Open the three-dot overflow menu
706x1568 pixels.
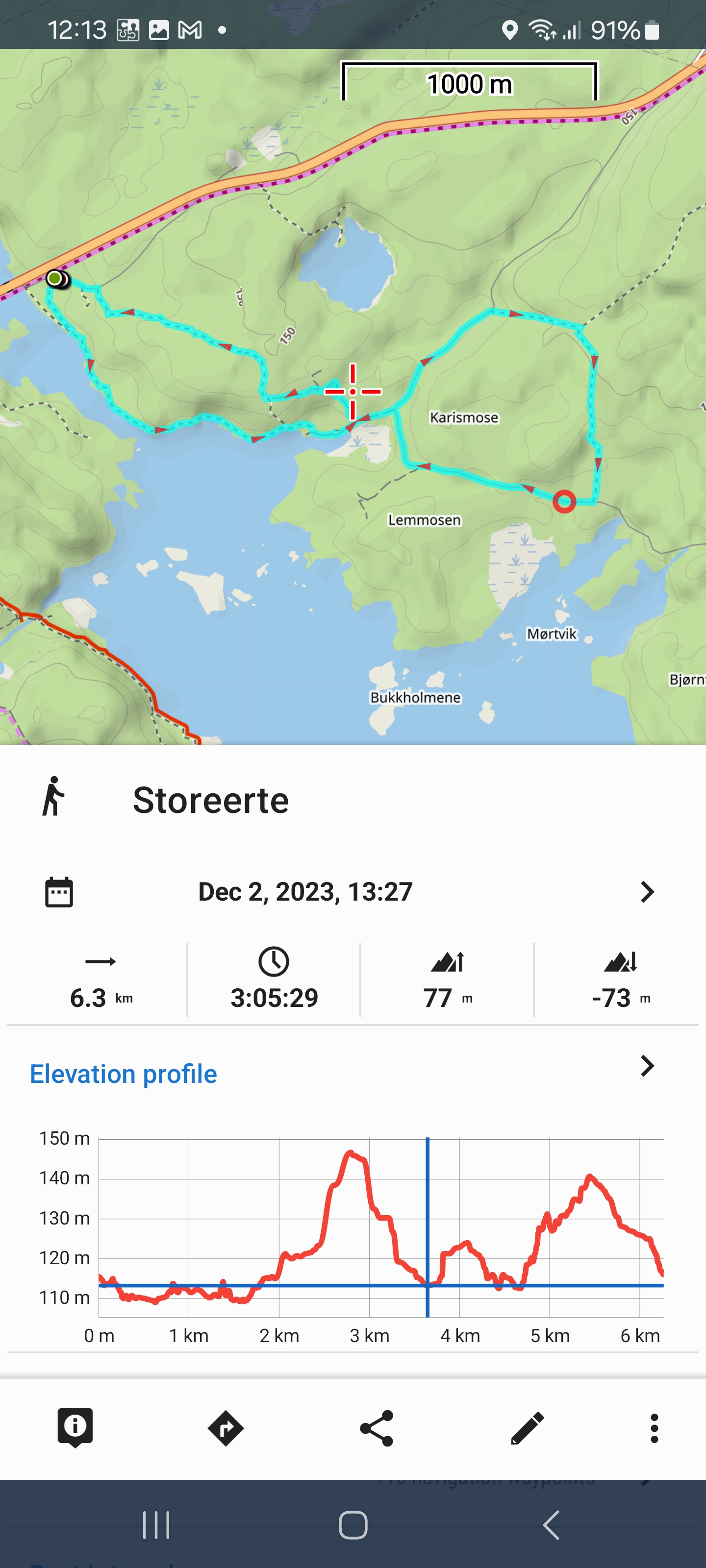[x=654, y=1427]
